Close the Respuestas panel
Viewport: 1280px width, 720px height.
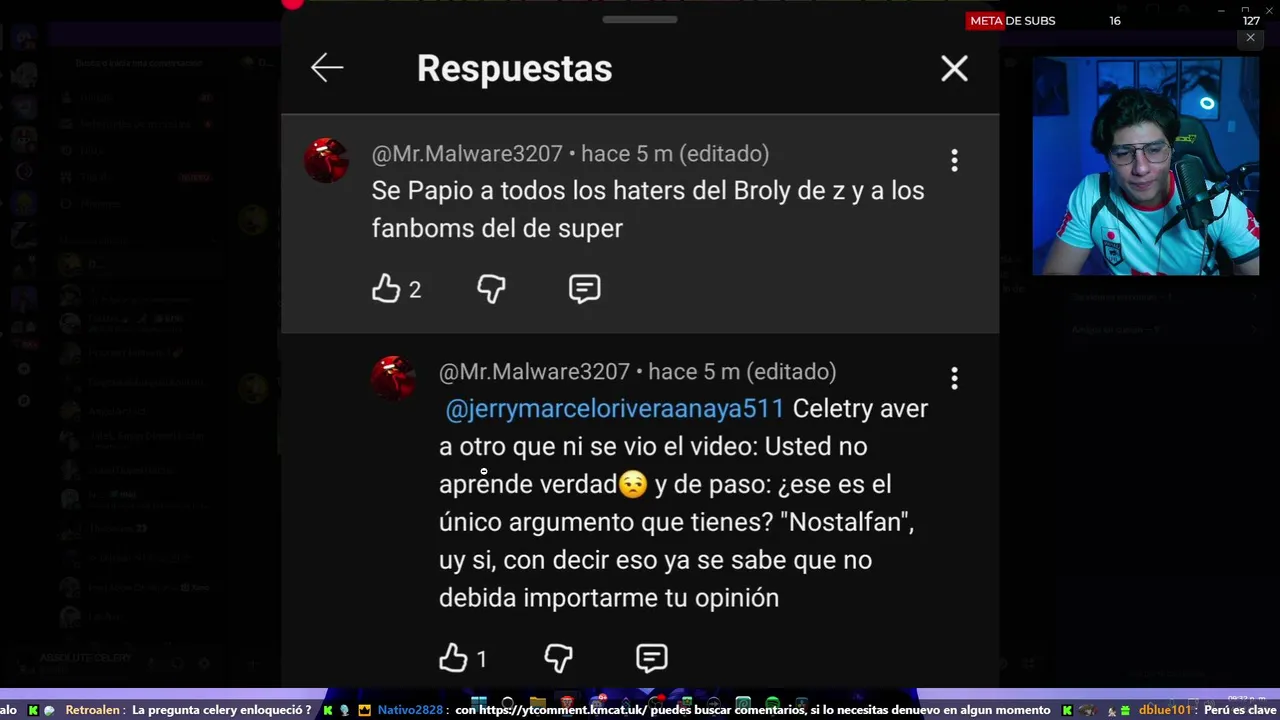[x=954, y=68]
